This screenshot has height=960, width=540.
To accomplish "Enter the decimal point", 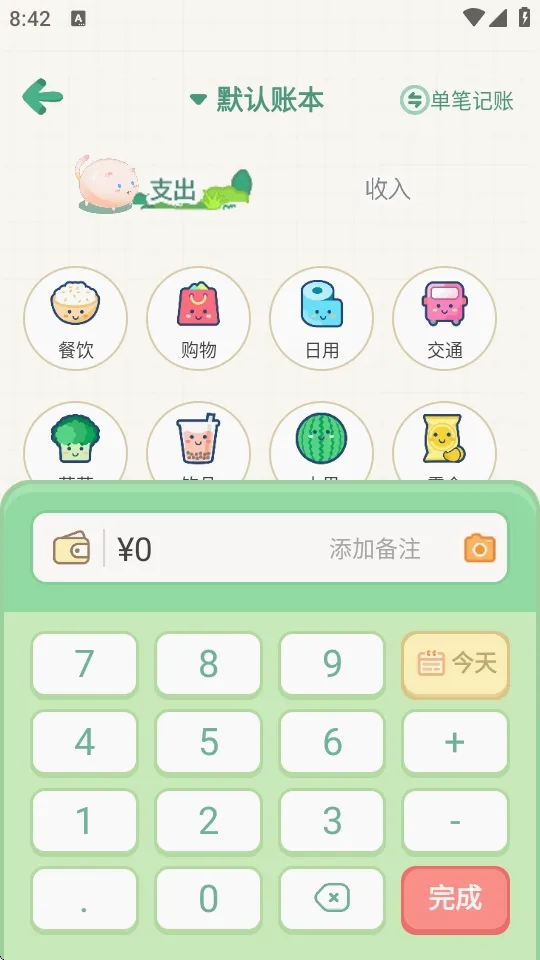I will pyautogui.click(x=84, y=899).
